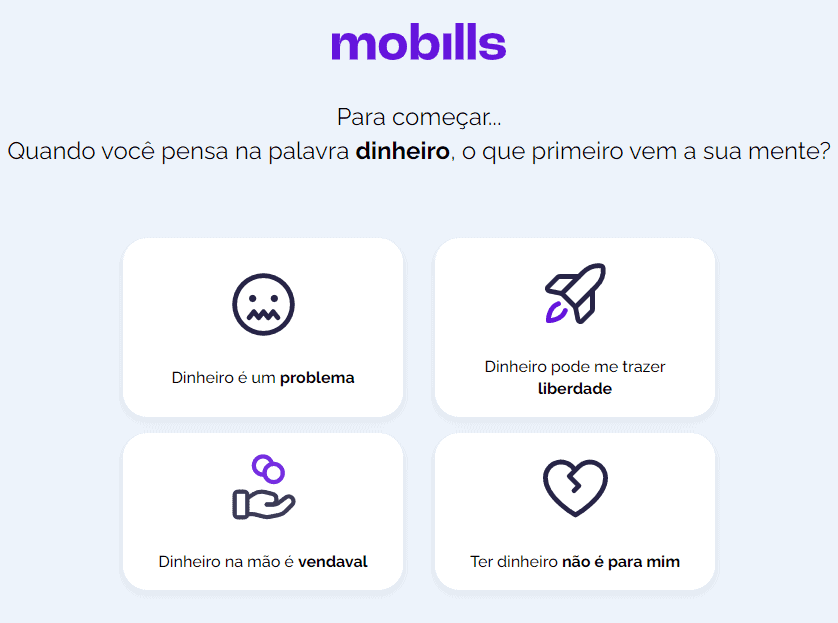Pick the 'Dinheiro na mão é vendaval' card
This screenshot has height=623, width=838.
(263, 511)
